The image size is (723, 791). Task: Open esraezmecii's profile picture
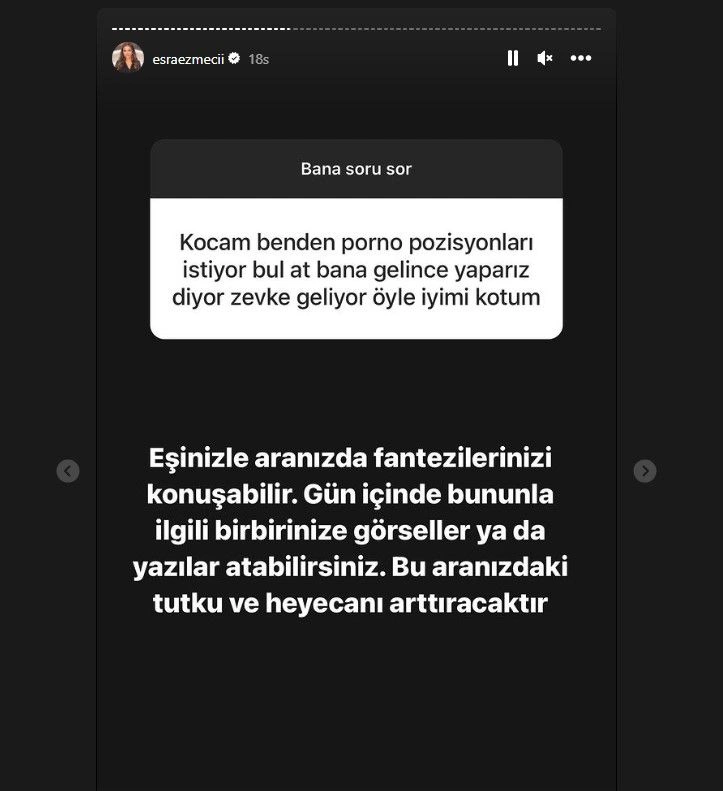[128, 58]
